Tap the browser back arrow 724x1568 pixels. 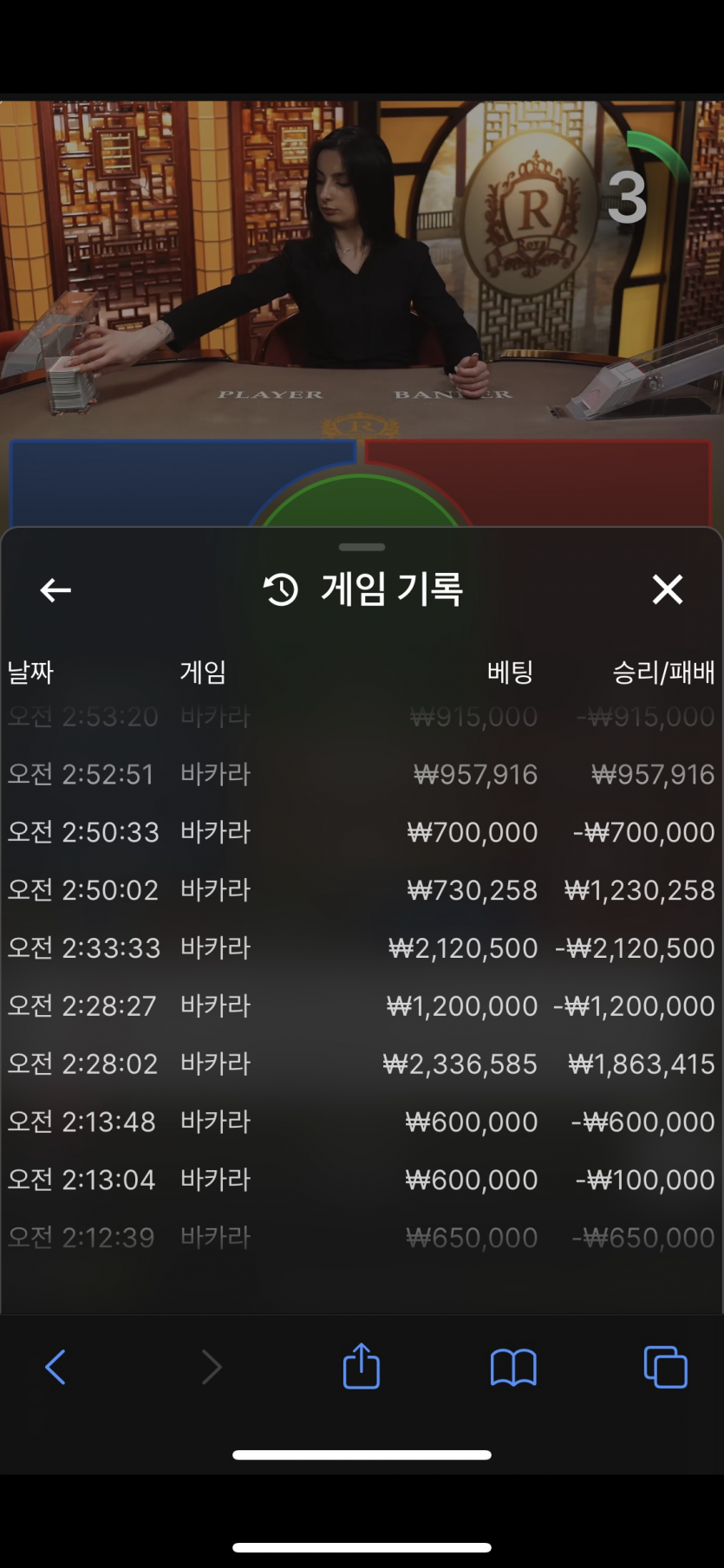point(55,1367)
